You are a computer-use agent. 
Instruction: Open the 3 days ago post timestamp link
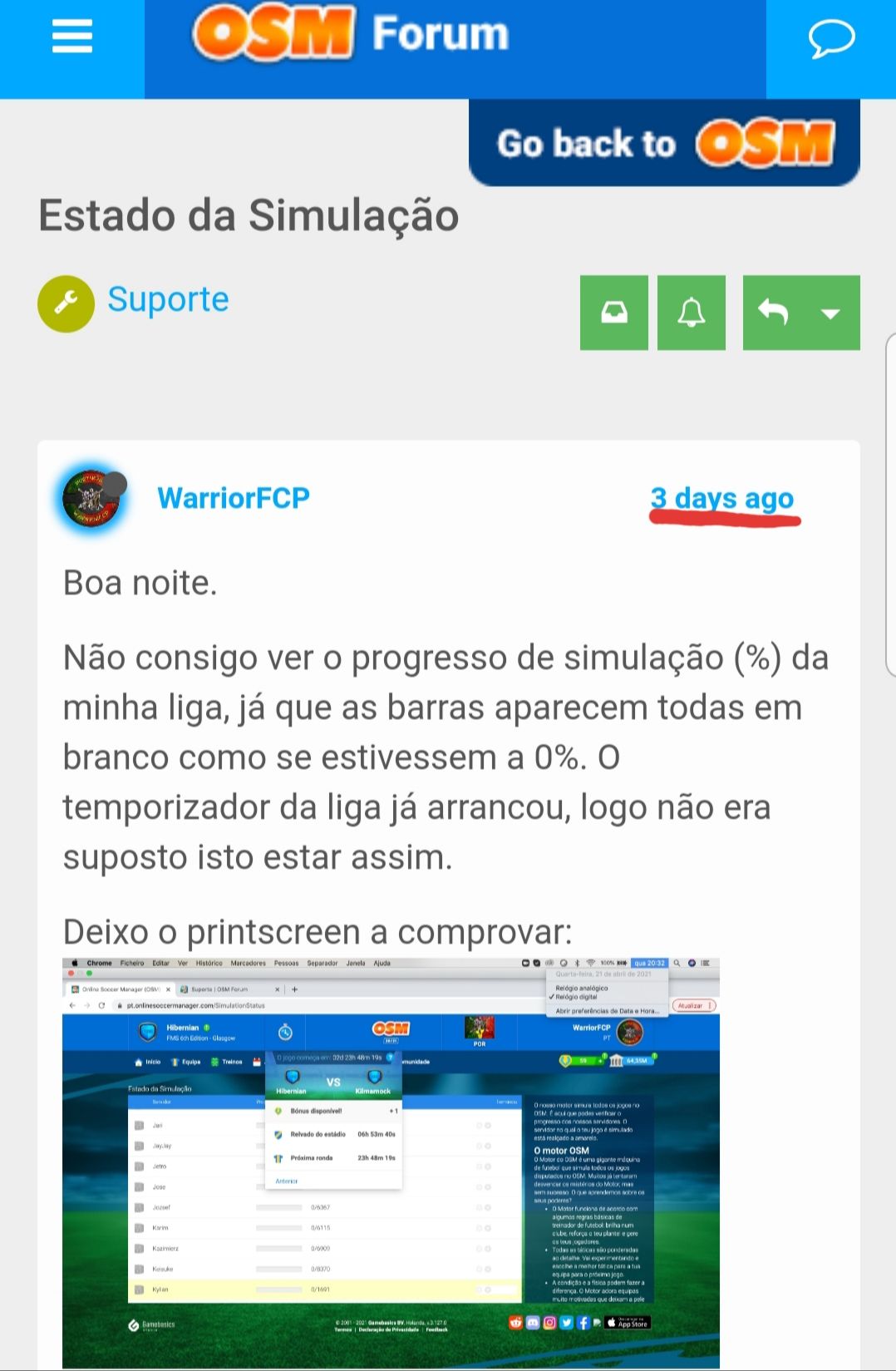721,498
